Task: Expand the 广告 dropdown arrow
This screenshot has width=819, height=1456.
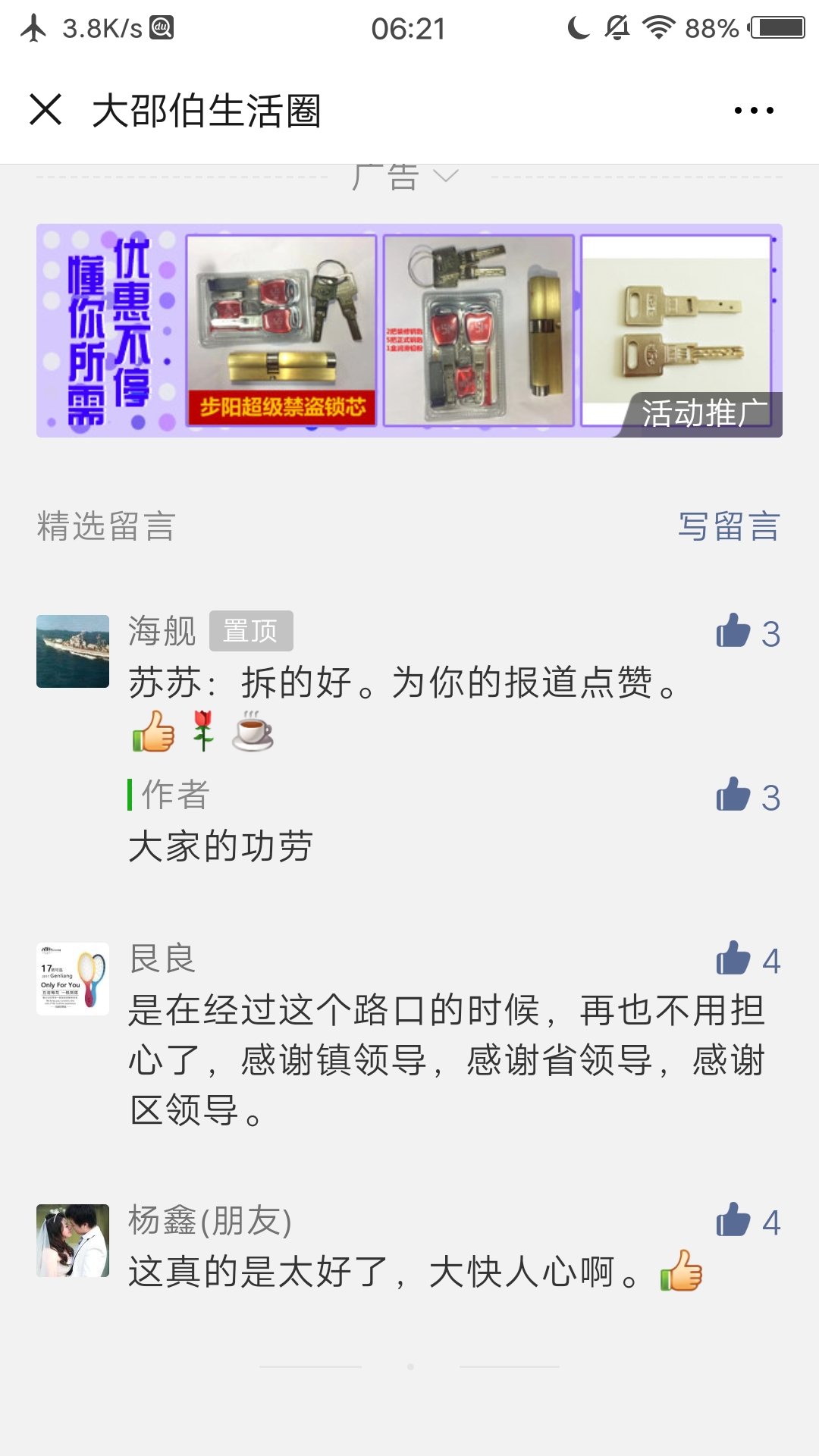Action: [446, 177]
